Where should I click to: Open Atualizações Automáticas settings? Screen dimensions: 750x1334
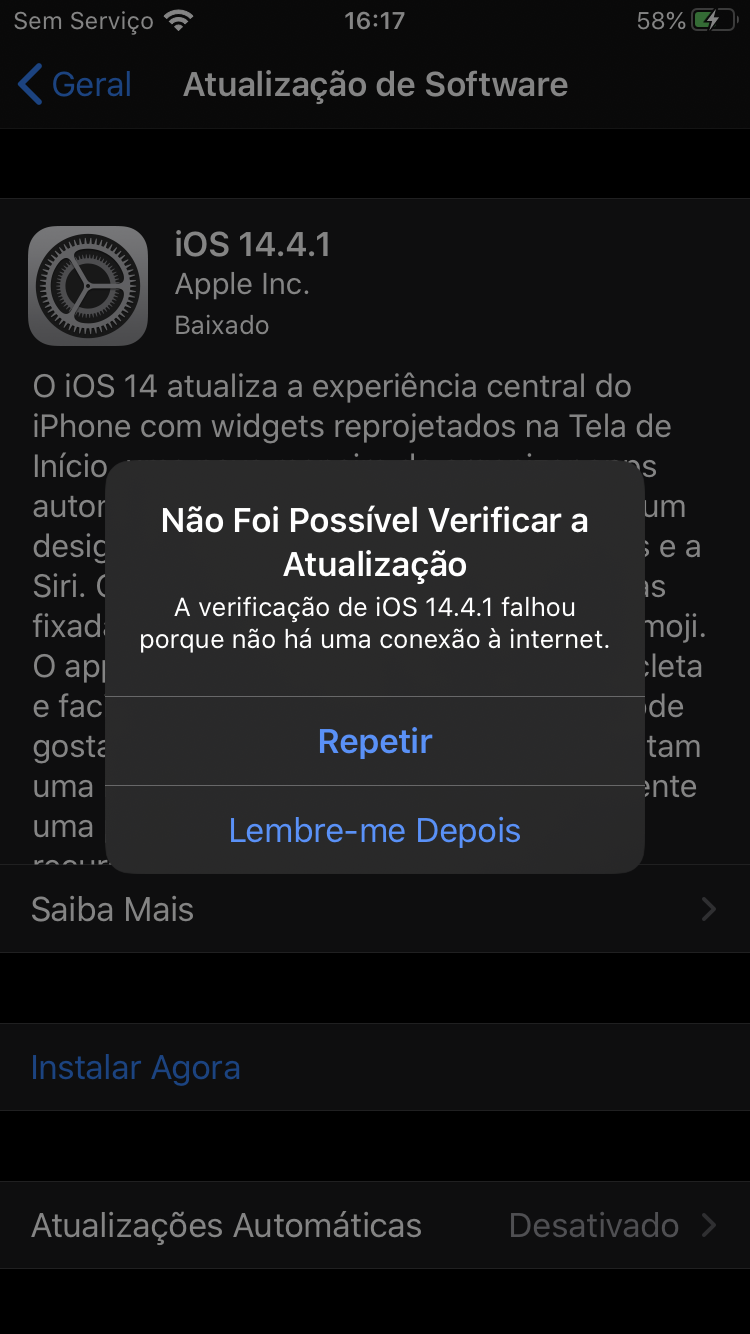[x=375, y=1225]
